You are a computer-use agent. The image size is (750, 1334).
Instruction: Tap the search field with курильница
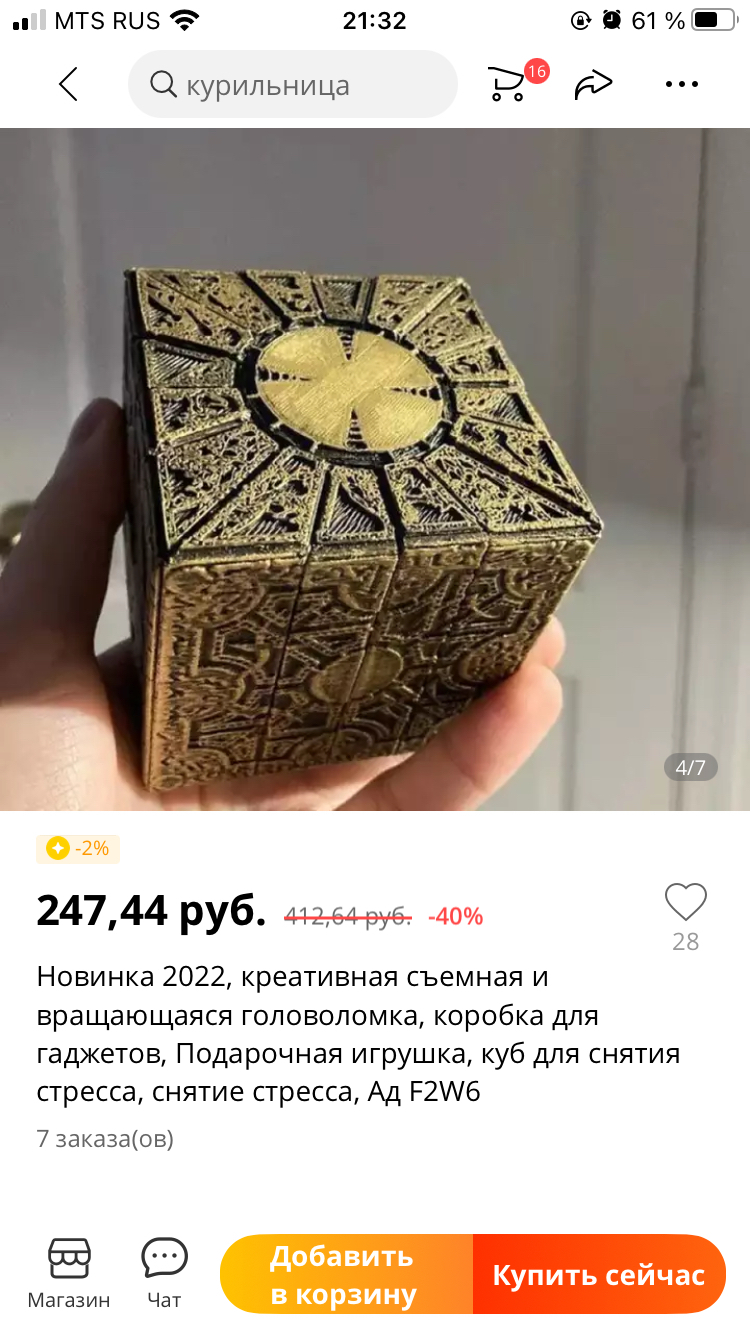tap(292, 85)
